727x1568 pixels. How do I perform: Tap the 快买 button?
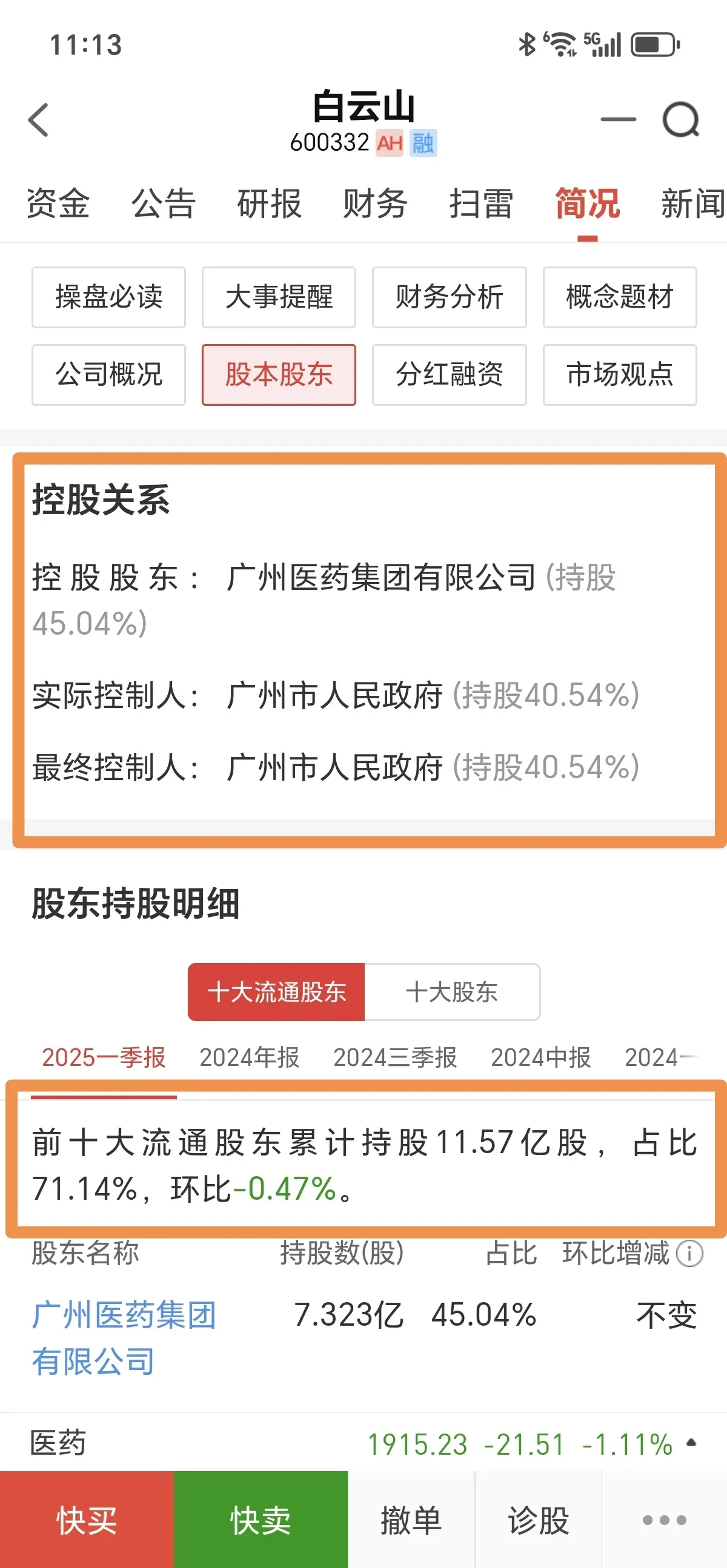pyautogui.click(x=87, y=1520)
